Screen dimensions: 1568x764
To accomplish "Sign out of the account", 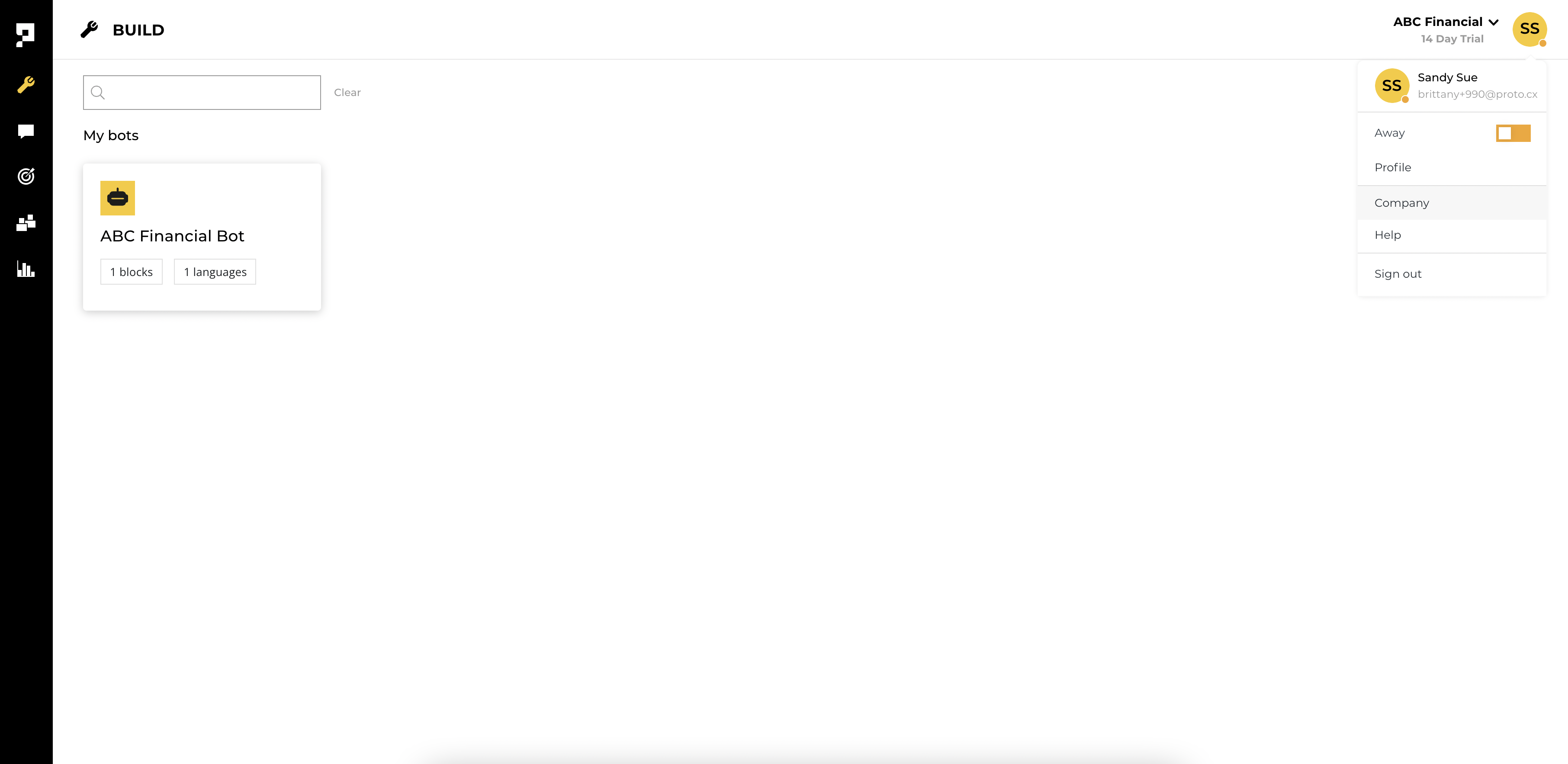I will [1398, 274].
